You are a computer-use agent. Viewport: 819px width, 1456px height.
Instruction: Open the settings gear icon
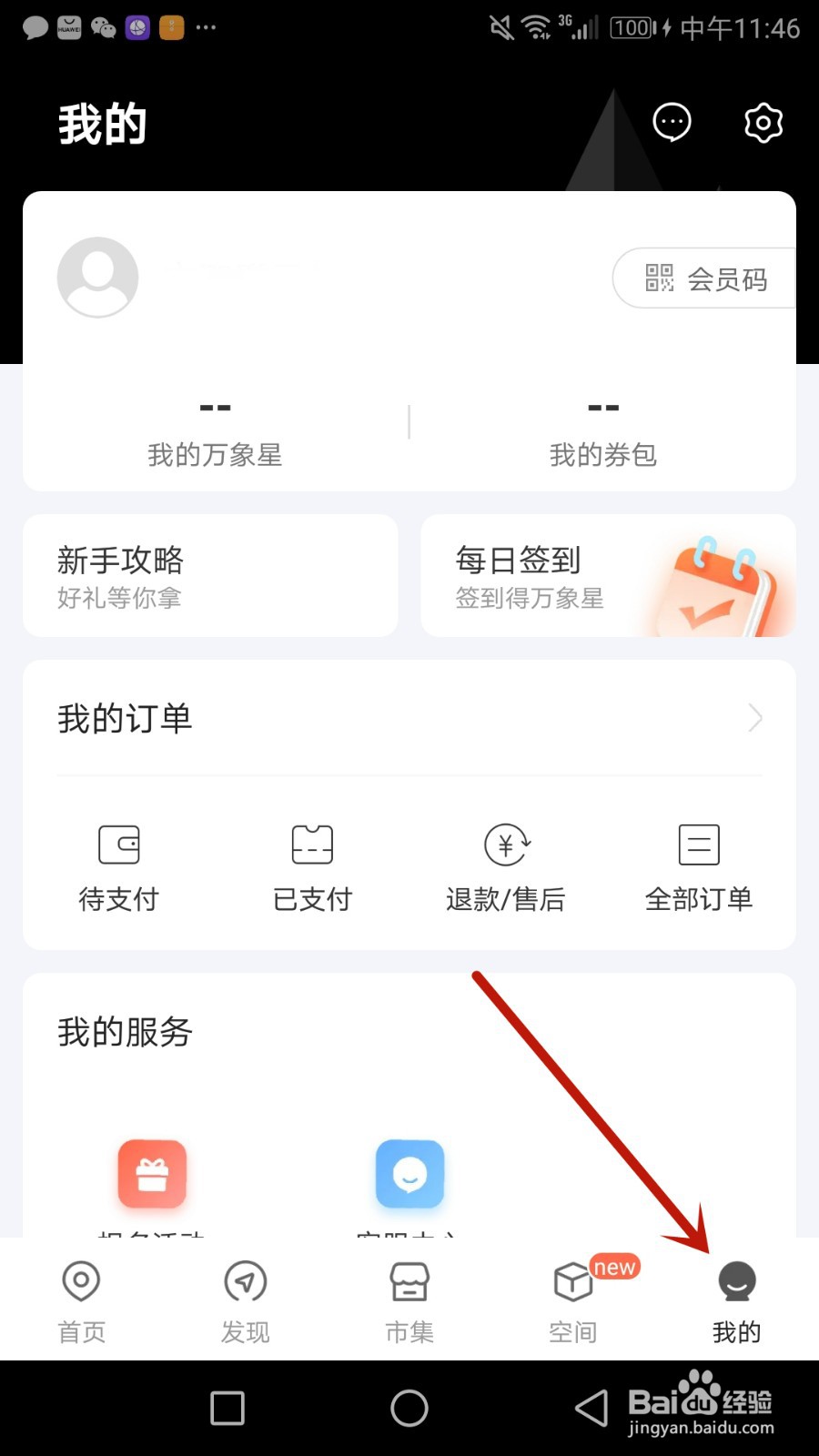pos(763,122)
